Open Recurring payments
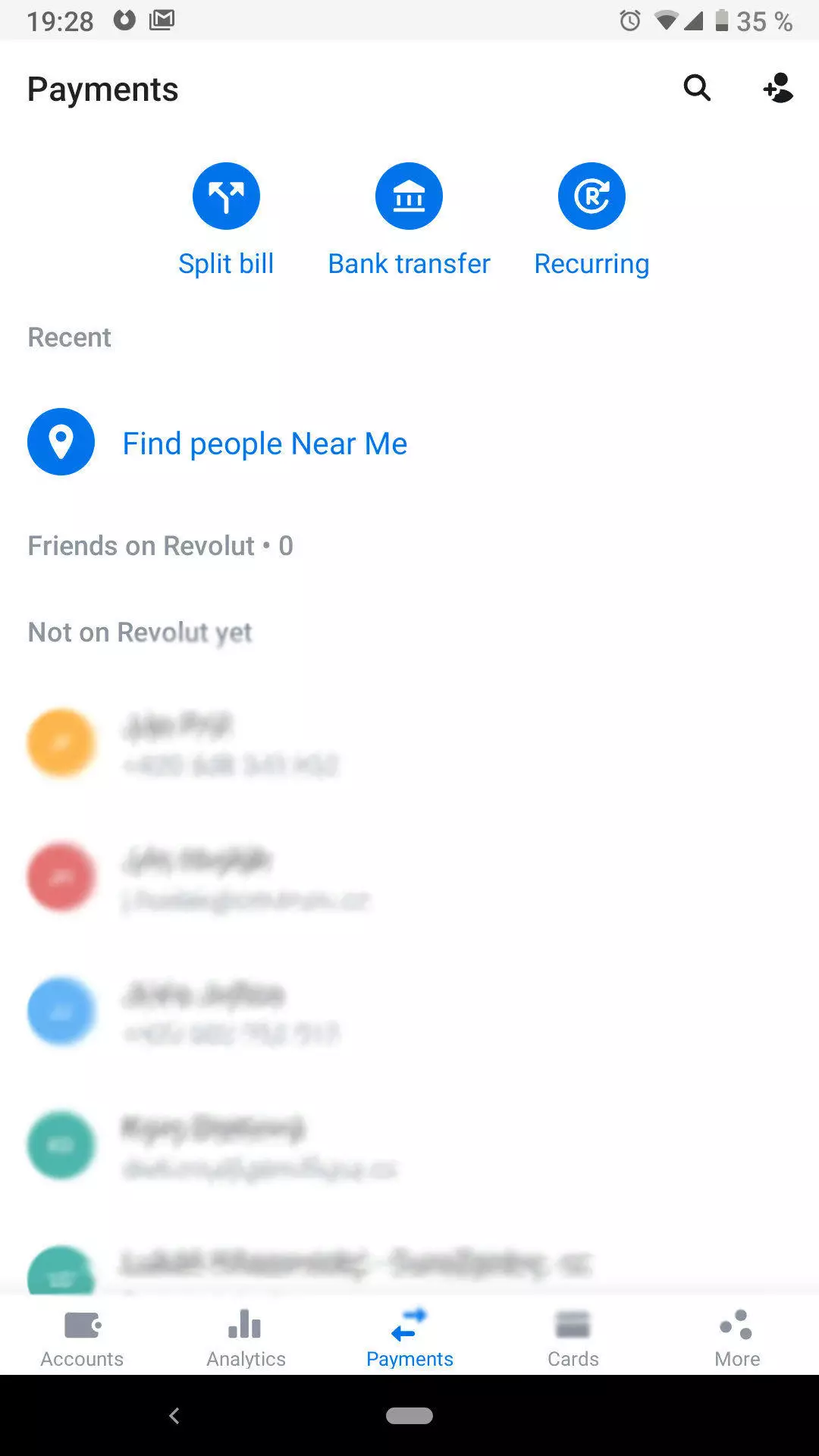The width and height of the screenshot is (819, 1456). [x=591, y=220]
